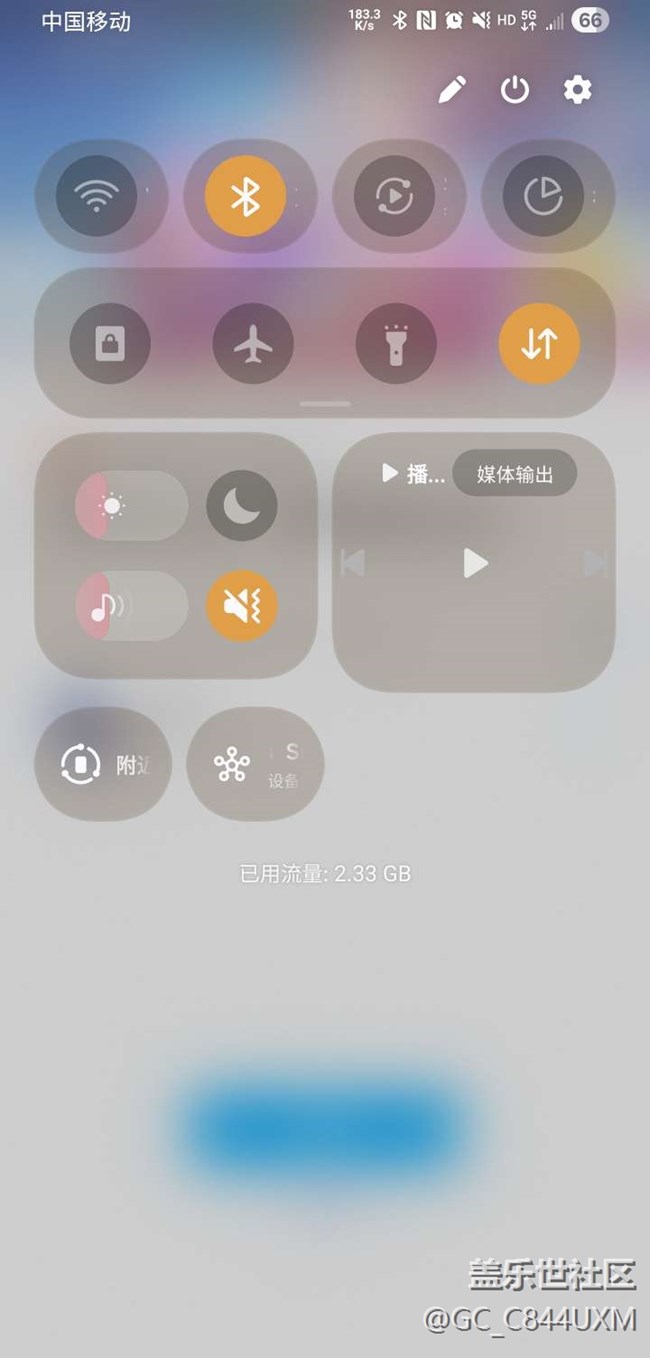Viewport: 650px width, 1358px height.
Task: Open settings via the gear icon
Action: coord(577,90)
